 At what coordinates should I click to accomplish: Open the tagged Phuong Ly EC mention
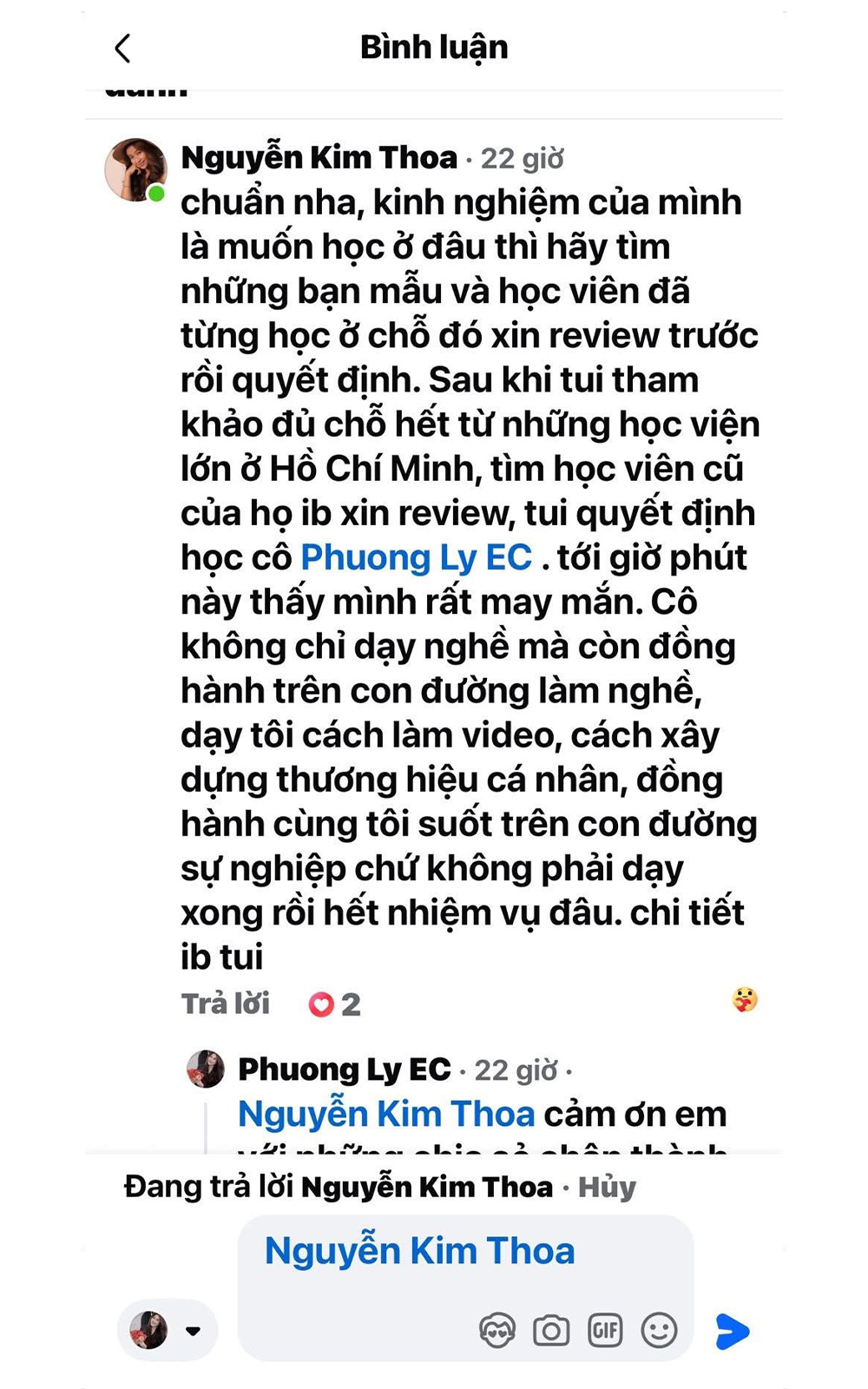pos(416,557)
